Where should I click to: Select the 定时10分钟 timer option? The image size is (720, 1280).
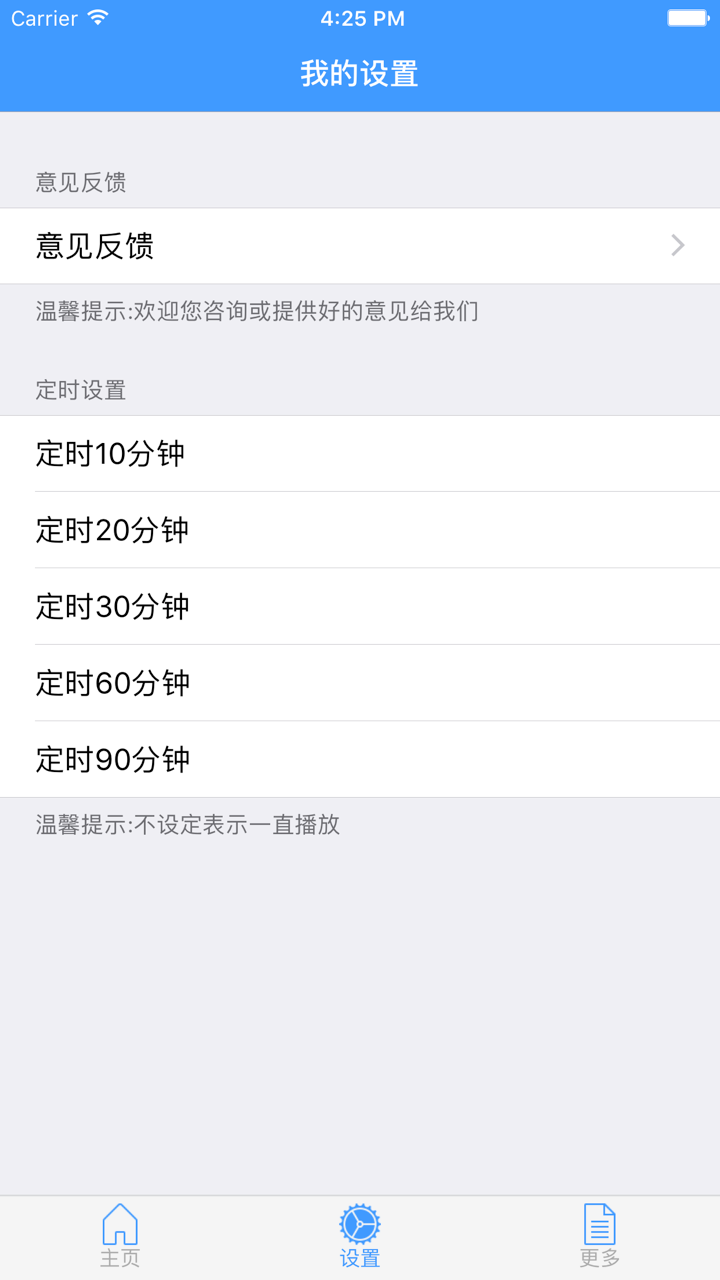coord(360,454)
